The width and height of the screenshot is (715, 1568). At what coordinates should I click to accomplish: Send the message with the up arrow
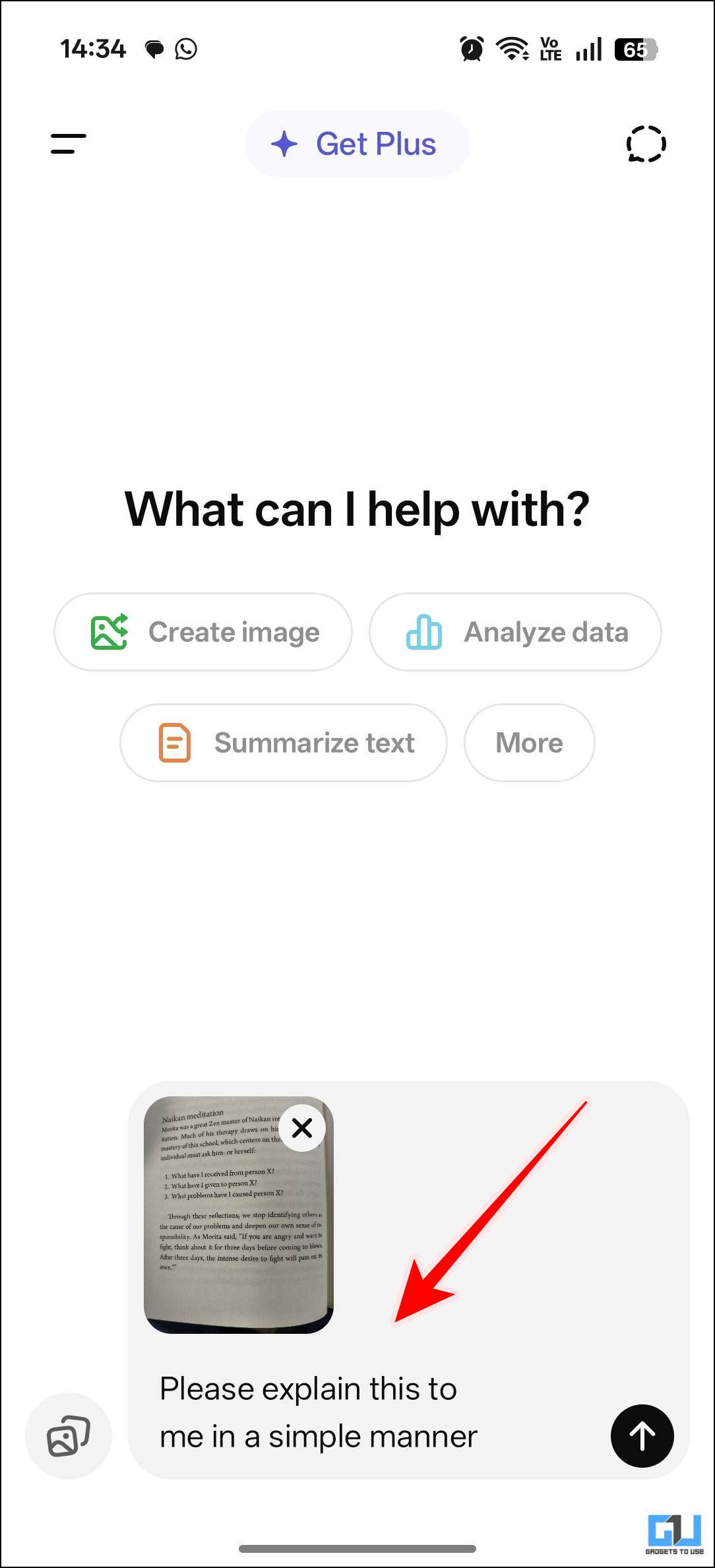point(642,1435)
